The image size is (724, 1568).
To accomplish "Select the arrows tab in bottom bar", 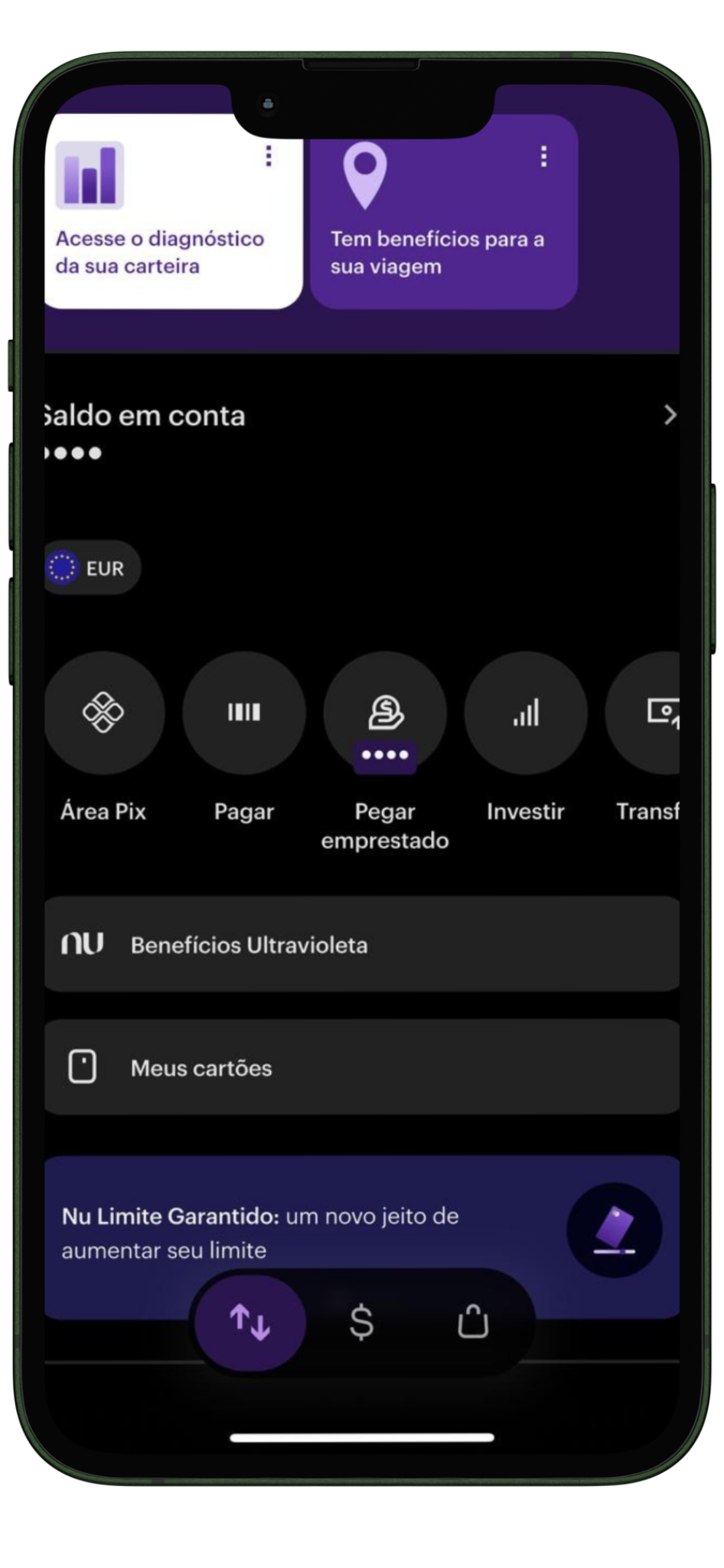I will [x=250, y=1322].
